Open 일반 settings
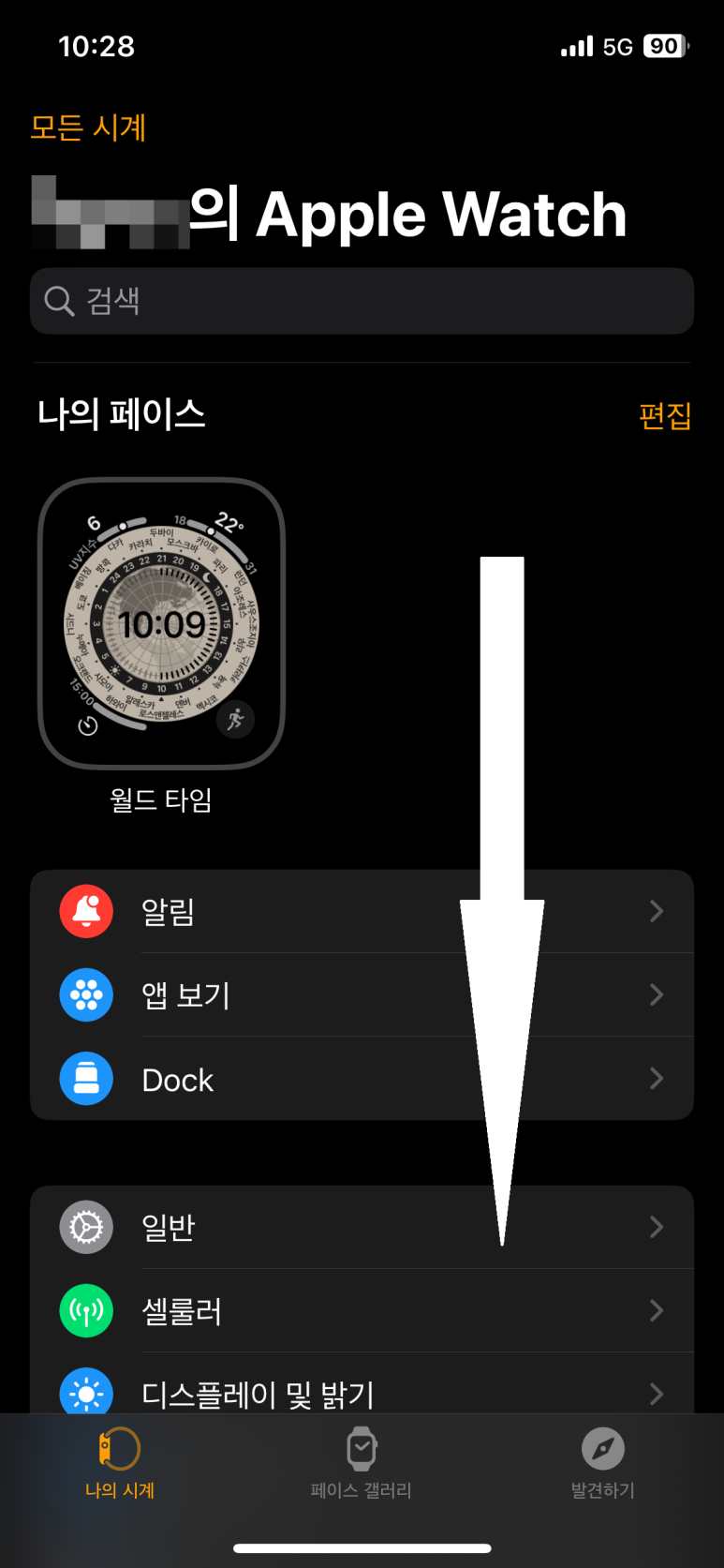 click(x=362, y=1227)
